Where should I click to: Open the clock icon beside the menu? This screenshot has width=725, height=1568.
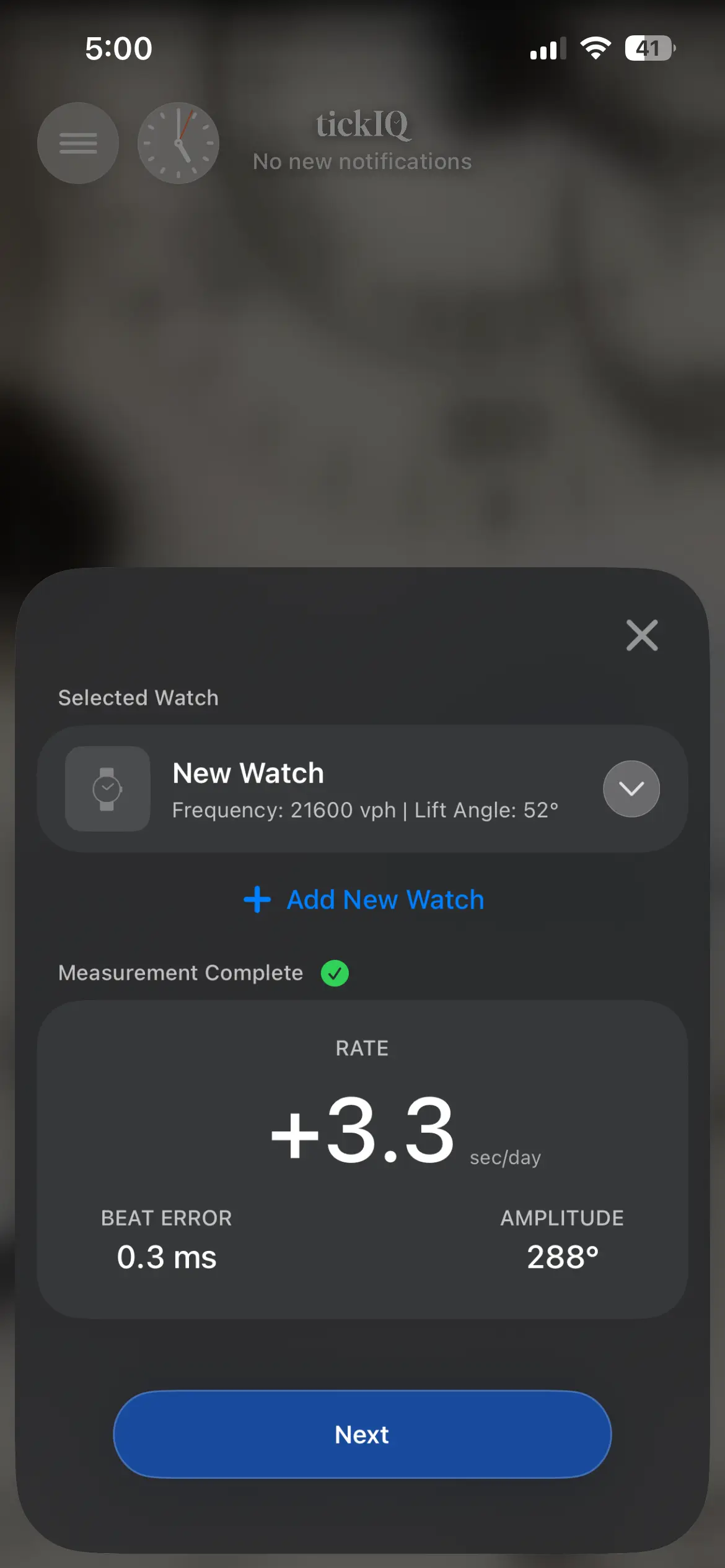[x=178, y=143]
